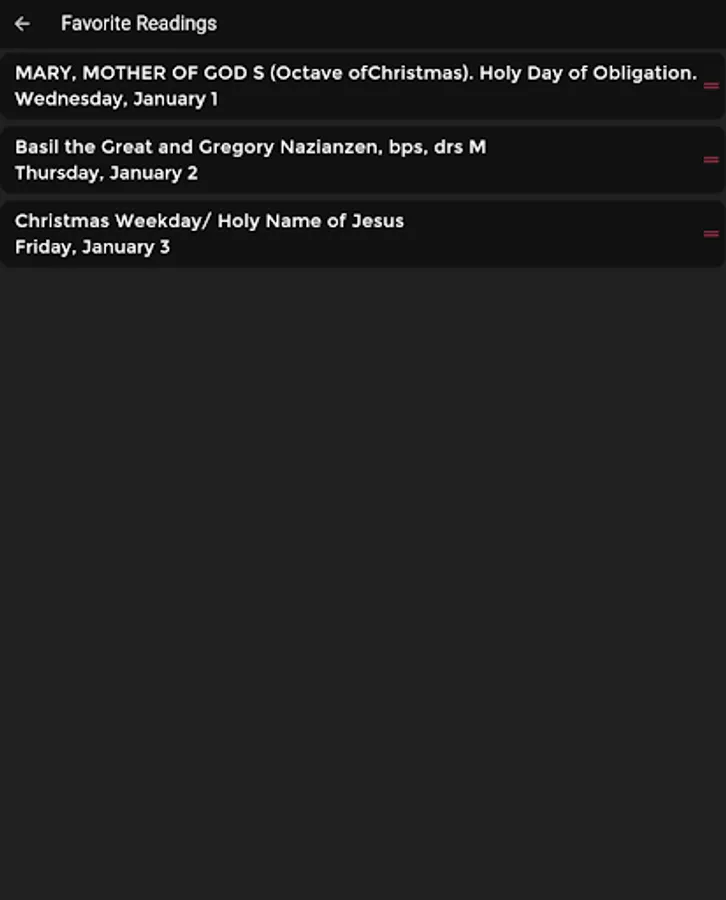Viewport: 726px width, 900px height.
Task: Click the left-pointing navigation arrow in the header
Action: coord(22,23)
